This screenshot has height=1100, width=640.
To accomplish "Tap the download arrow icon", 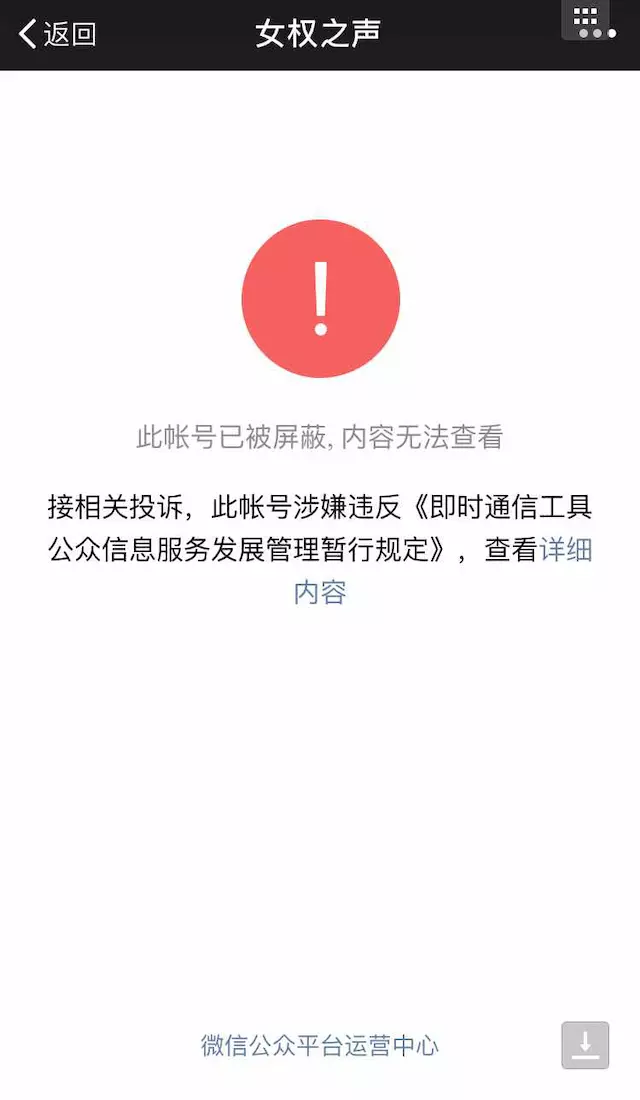I will coord(585,1045).
